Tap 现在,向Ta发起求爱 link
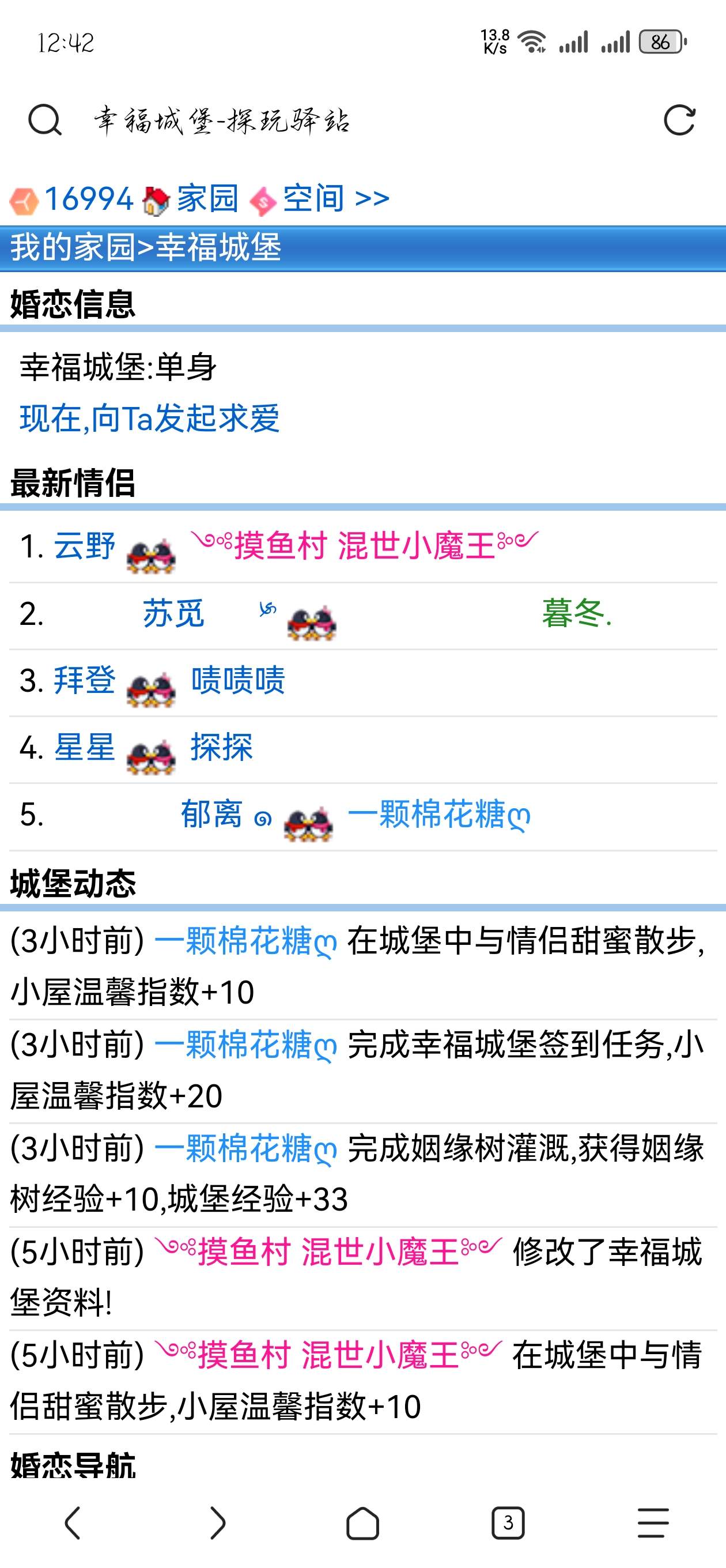Screen dimensions: 726x1568 pos(150,418)
